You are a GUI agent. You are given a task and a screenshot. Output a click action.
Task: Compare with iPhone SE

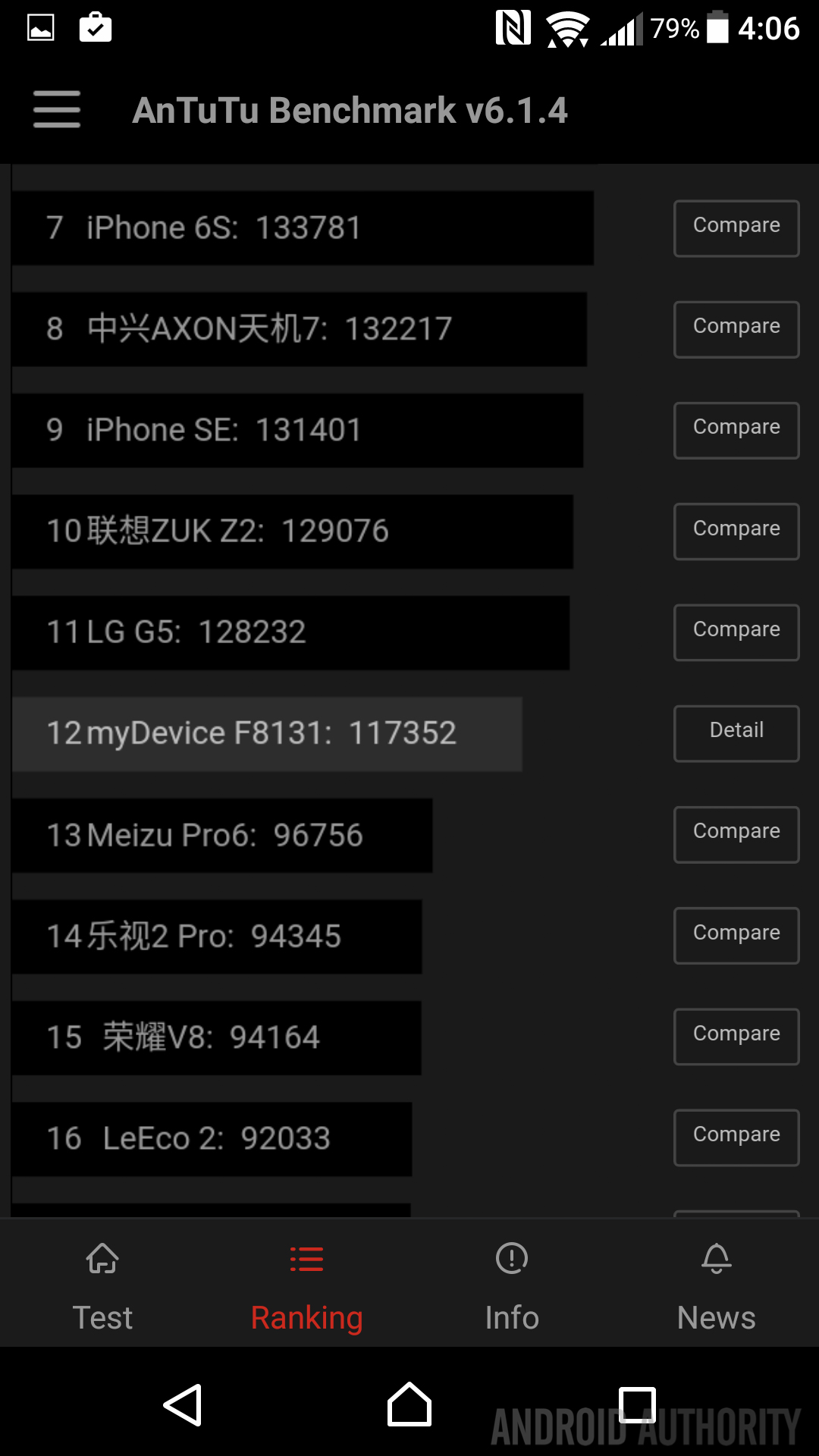[x=736, y=430]
